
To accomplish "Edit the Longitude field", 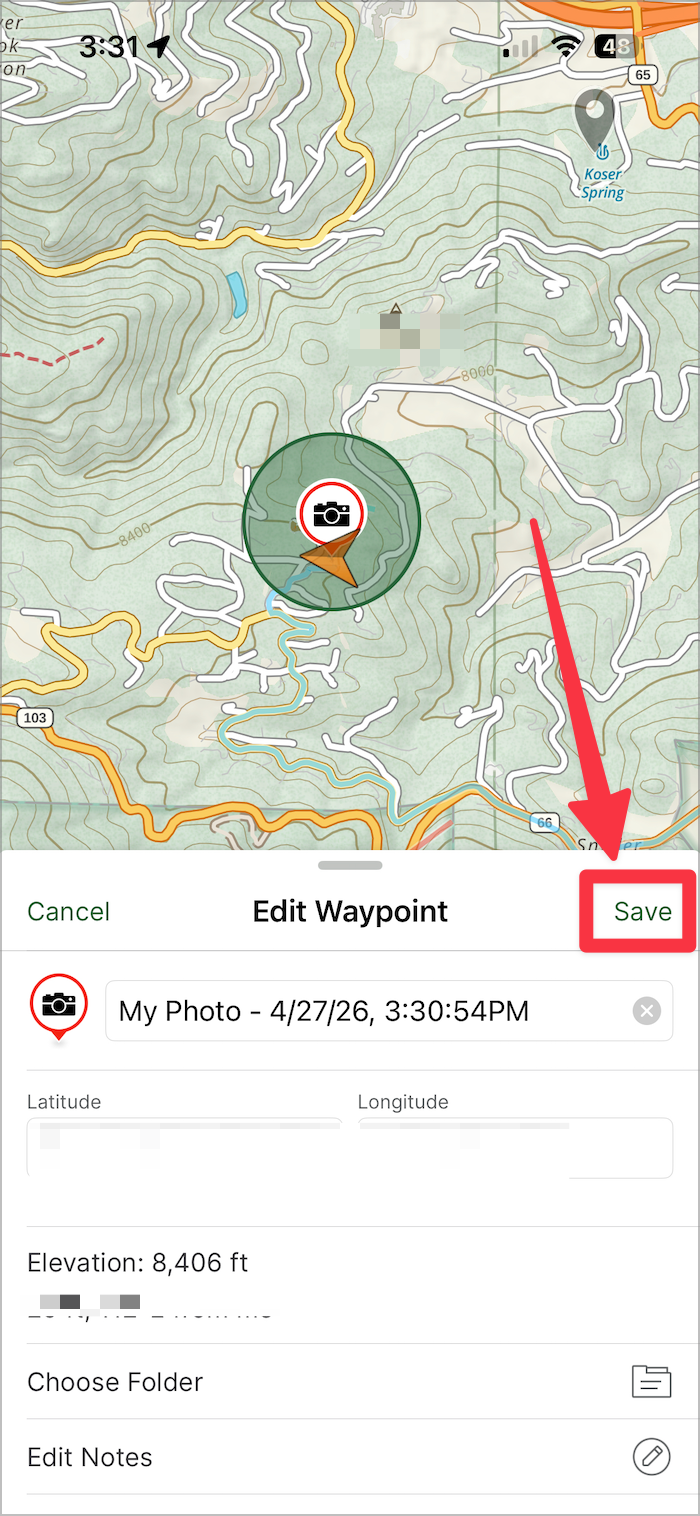I will [x=514, y=1149].
